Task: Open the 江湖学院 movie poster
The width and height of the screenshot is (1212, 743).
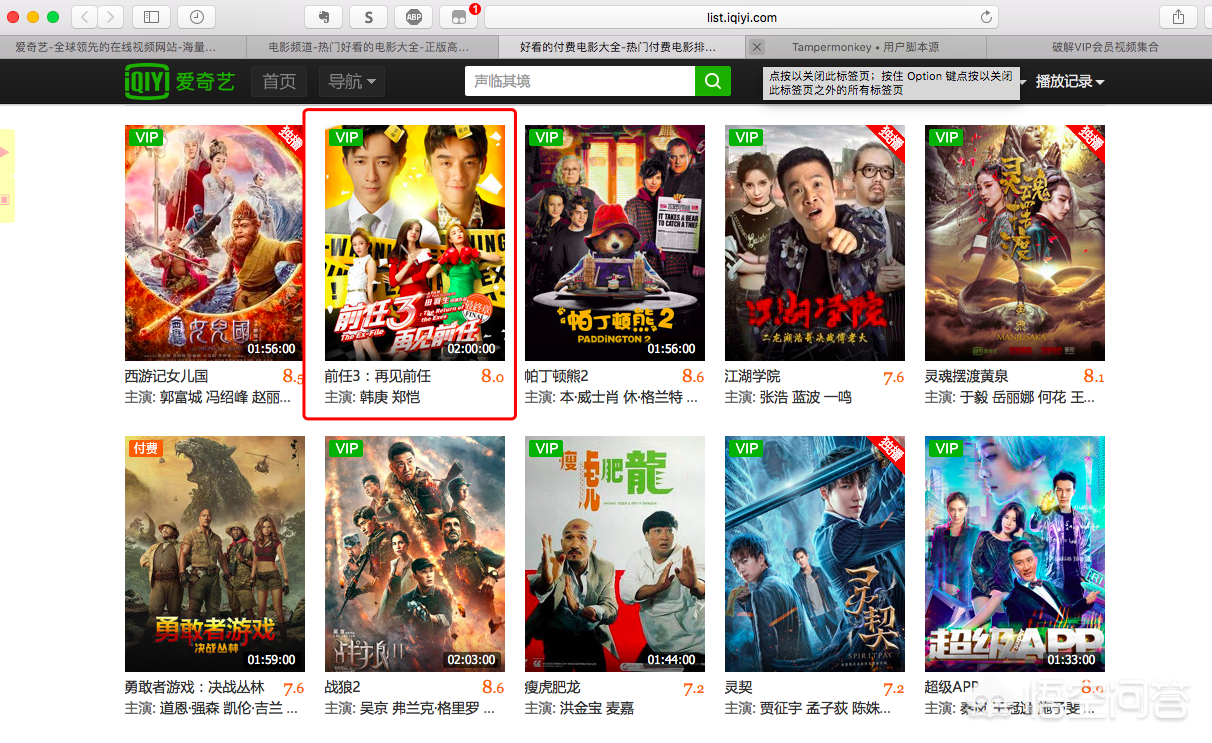Action: pos(814,243)
